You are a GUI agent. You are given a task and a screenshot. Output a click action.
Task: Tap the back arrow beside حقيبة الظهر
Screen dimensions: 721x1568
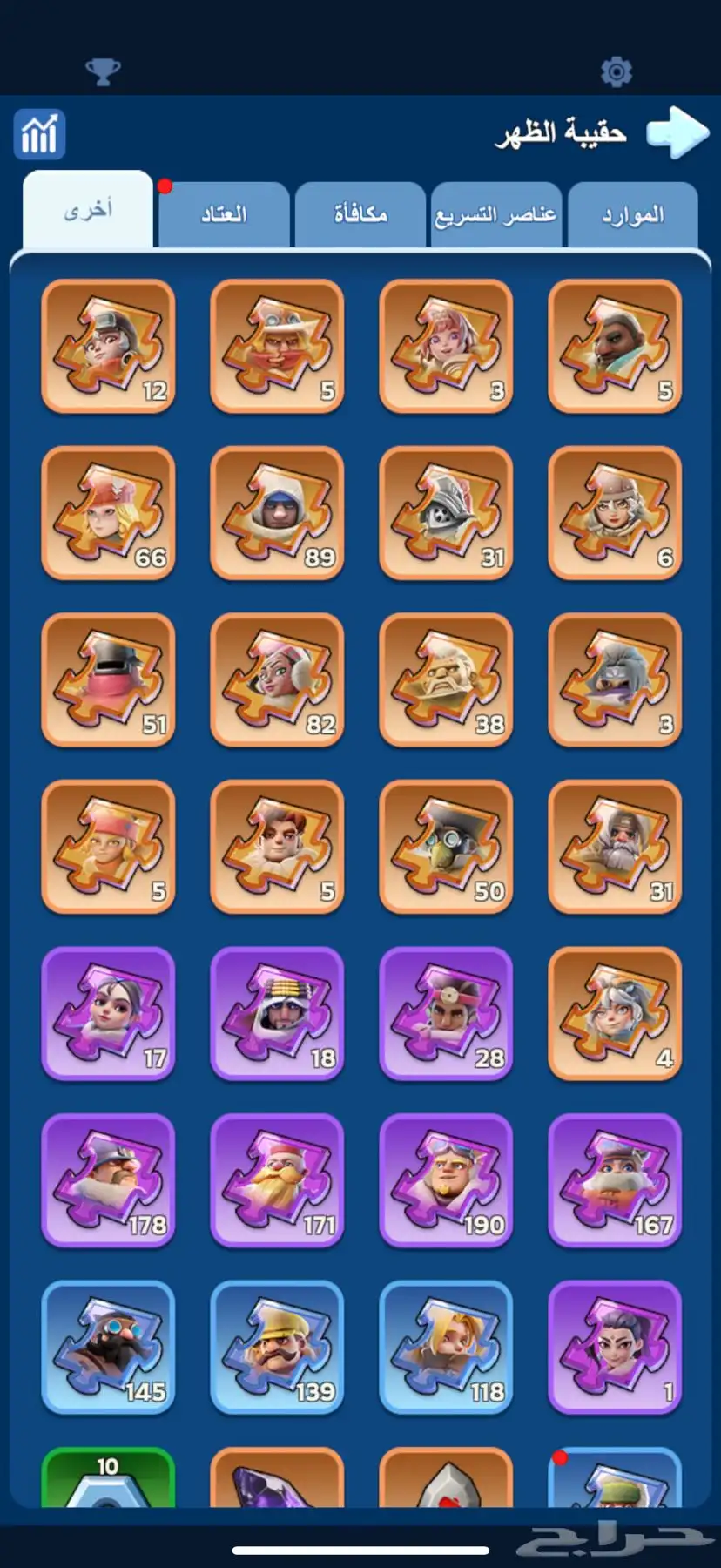pos(677,133)
